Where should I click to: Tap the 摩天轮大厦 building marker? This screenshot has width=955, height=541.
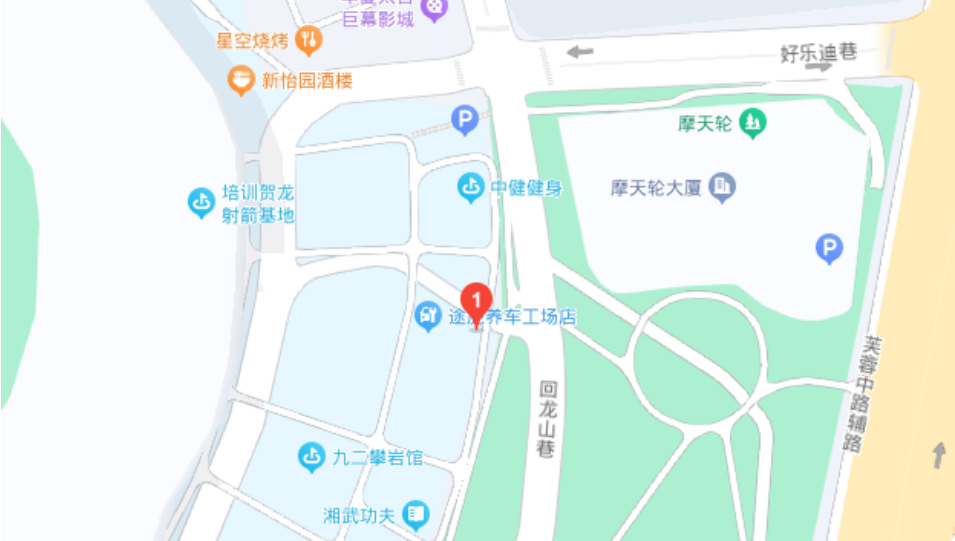[x=723, y=186]
